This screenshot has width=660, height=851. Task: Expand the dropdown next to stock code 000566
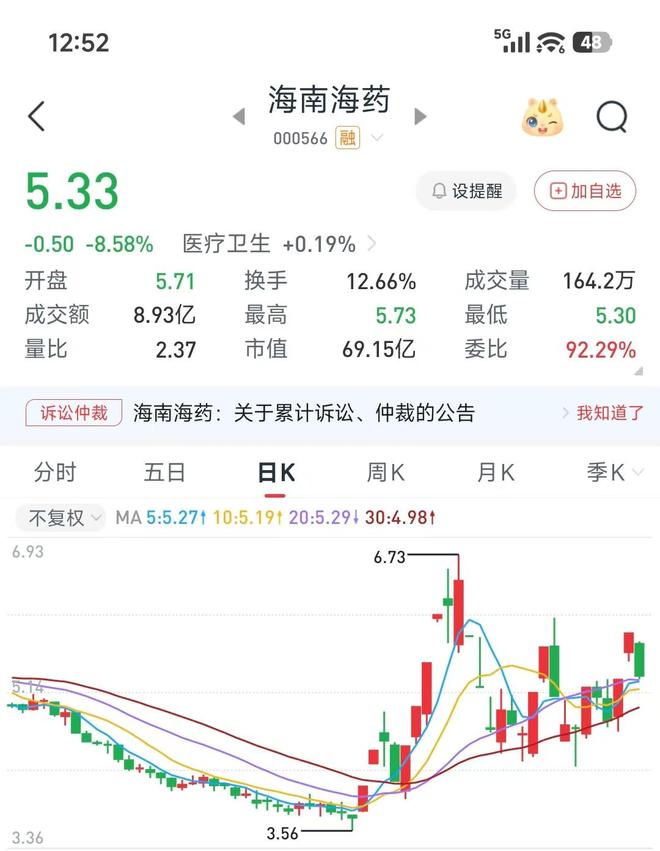(x=377, y=138)
